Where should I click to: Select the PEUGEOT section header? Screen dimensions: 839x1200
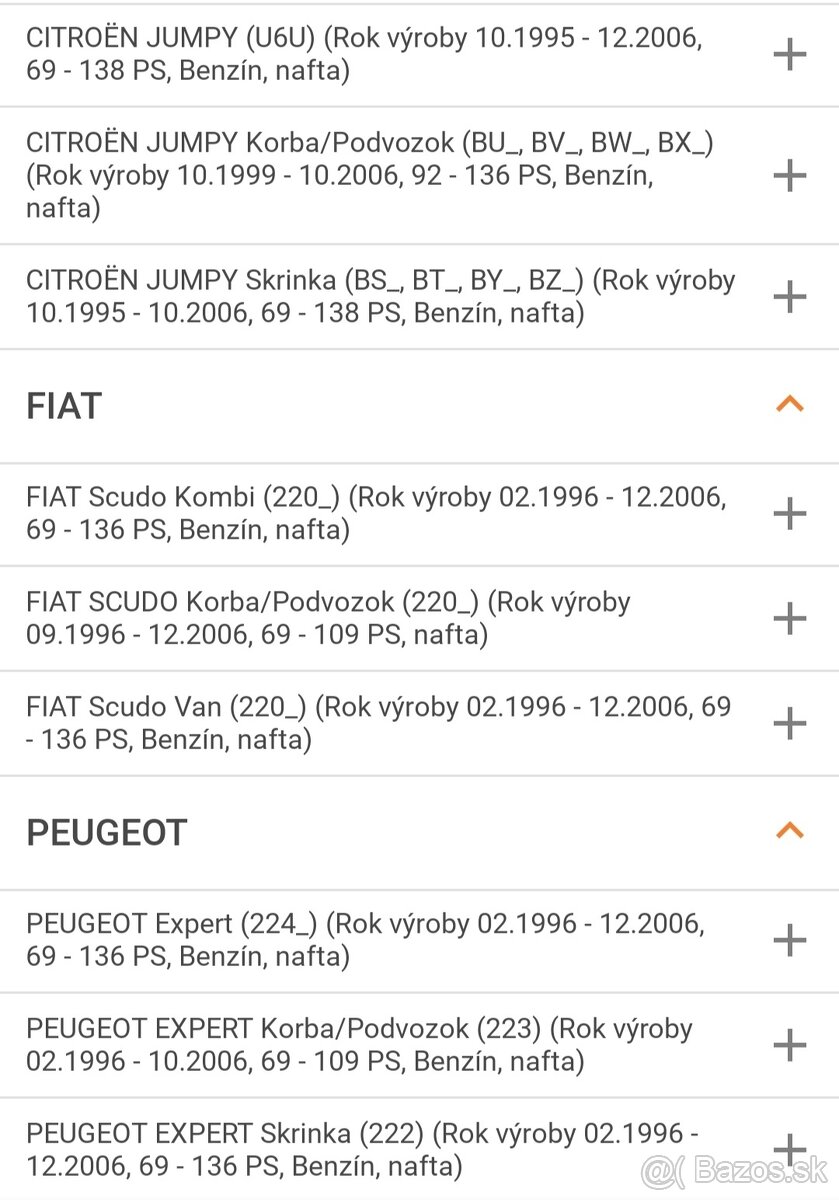pos(107,831)
